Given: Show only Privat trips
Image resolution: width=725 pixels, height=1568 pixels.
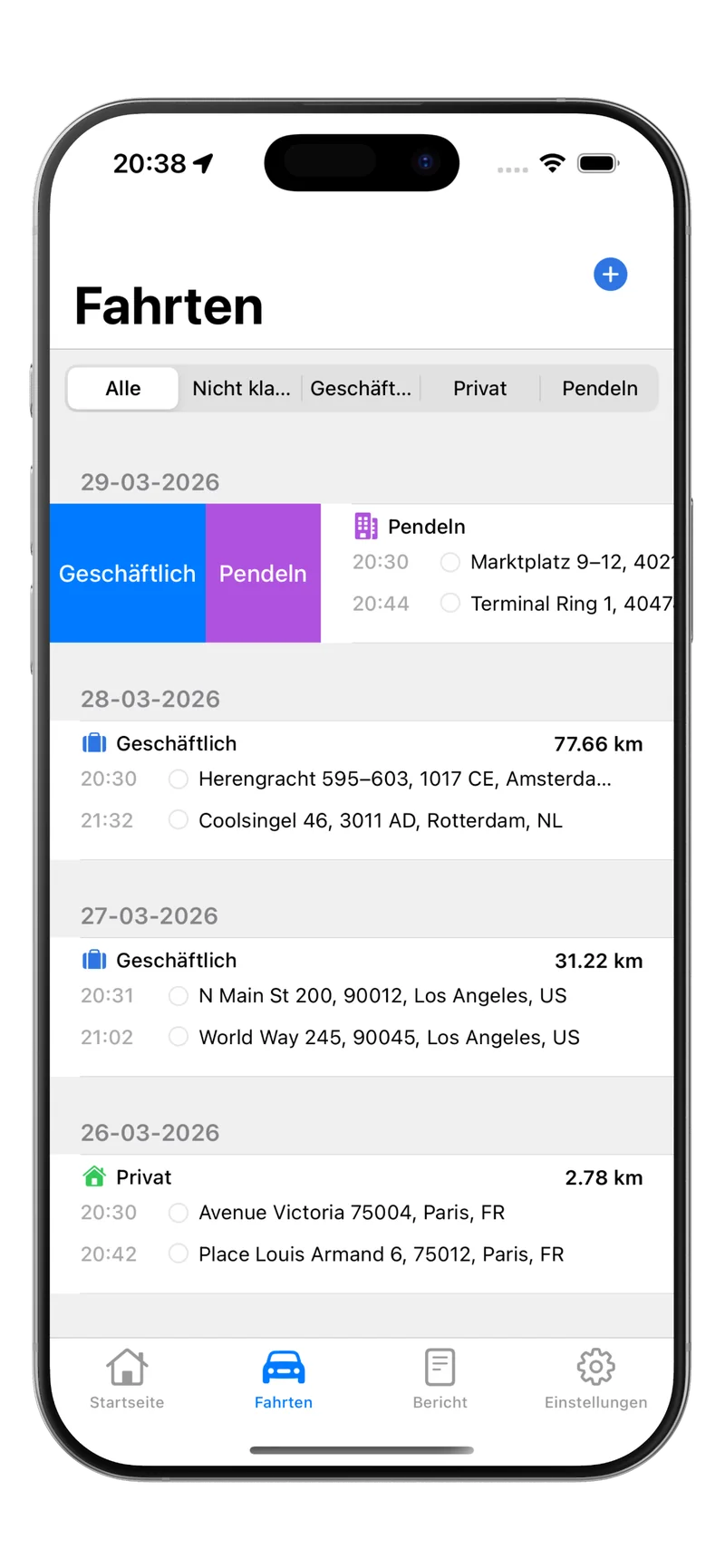Looking at the screenshot, I should 479,389.
